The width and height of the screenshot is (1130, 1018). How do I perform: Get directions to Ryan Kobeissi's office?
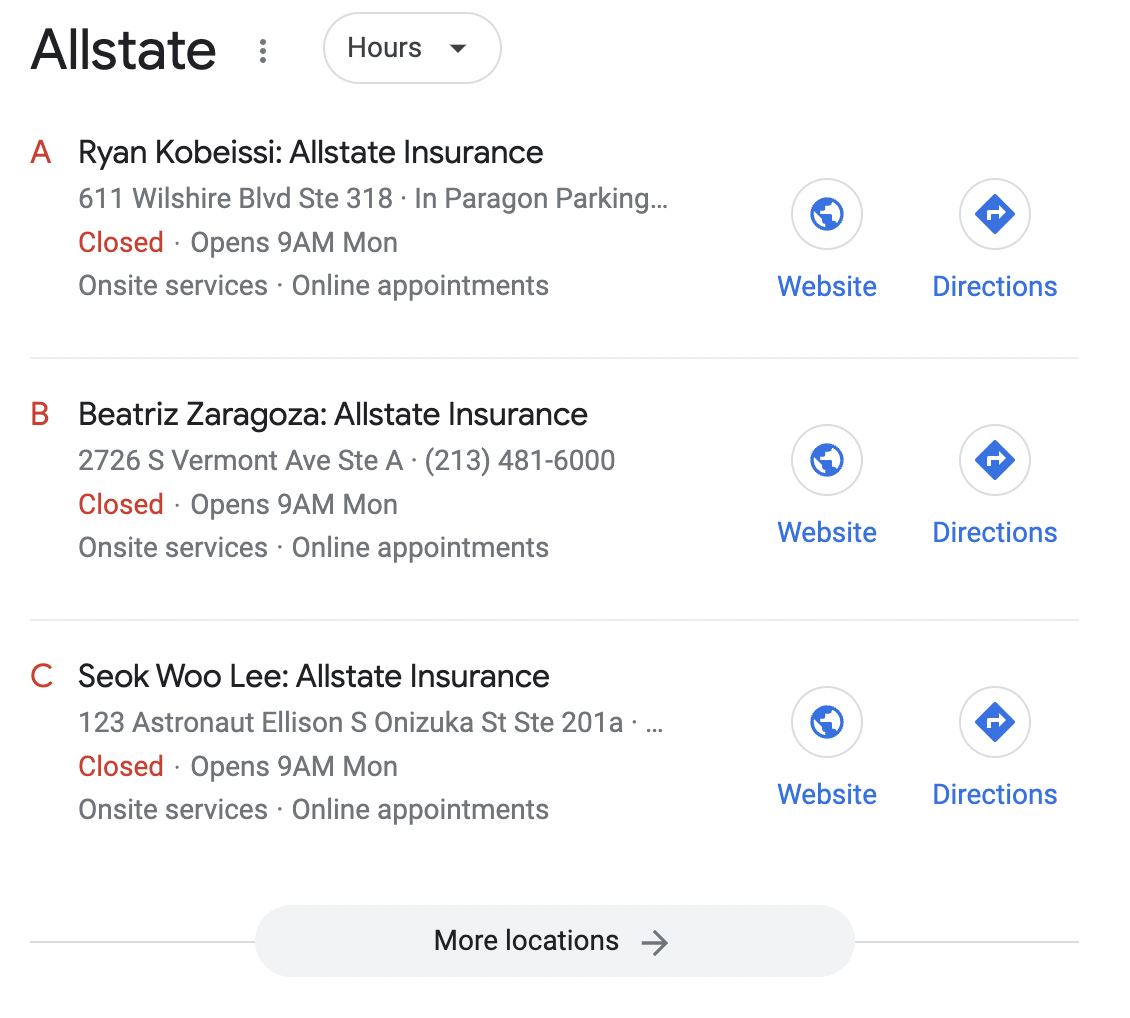(995, 239)
